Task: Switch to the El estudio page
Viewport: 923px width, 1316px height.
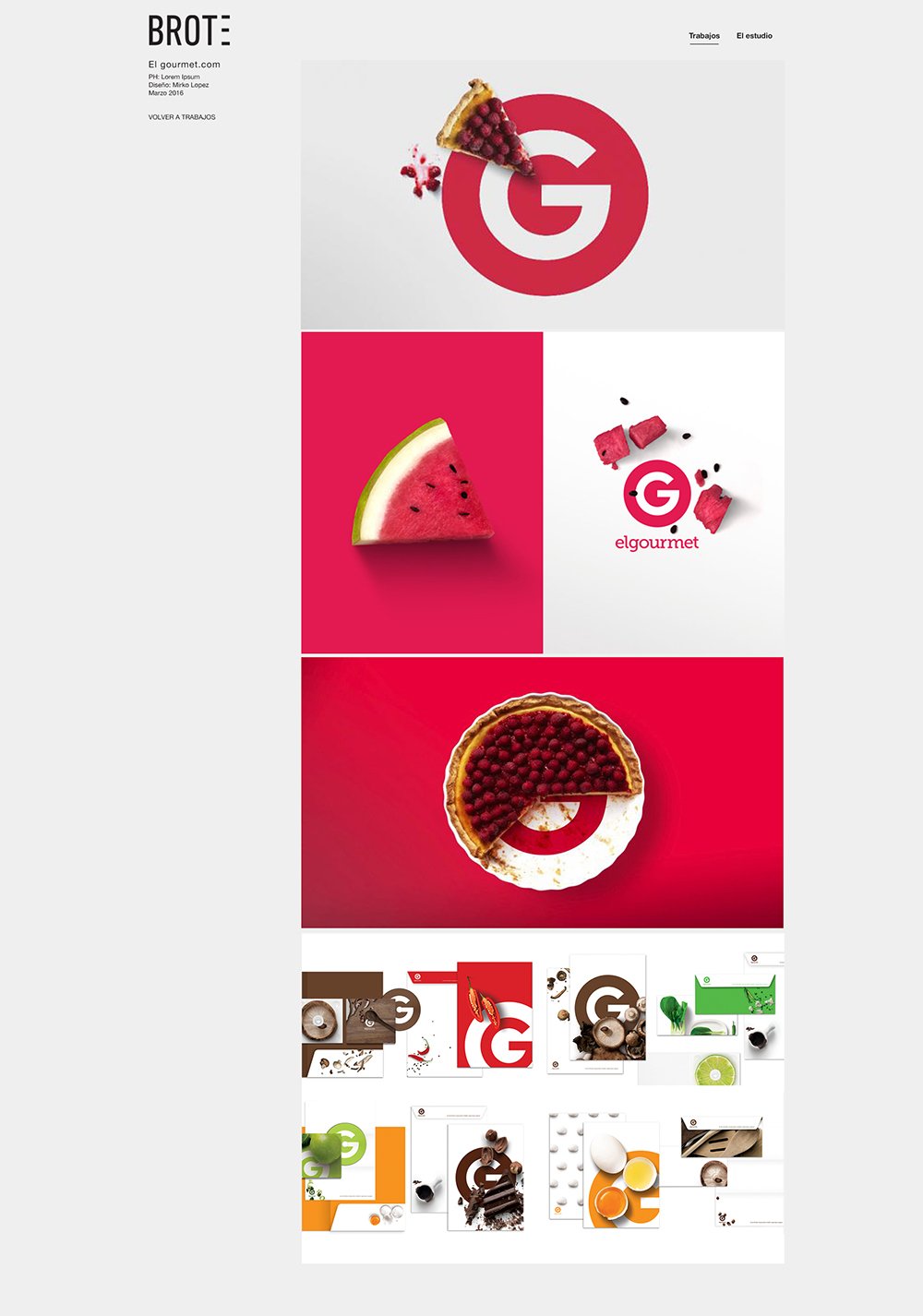Action: click(754, 36)
